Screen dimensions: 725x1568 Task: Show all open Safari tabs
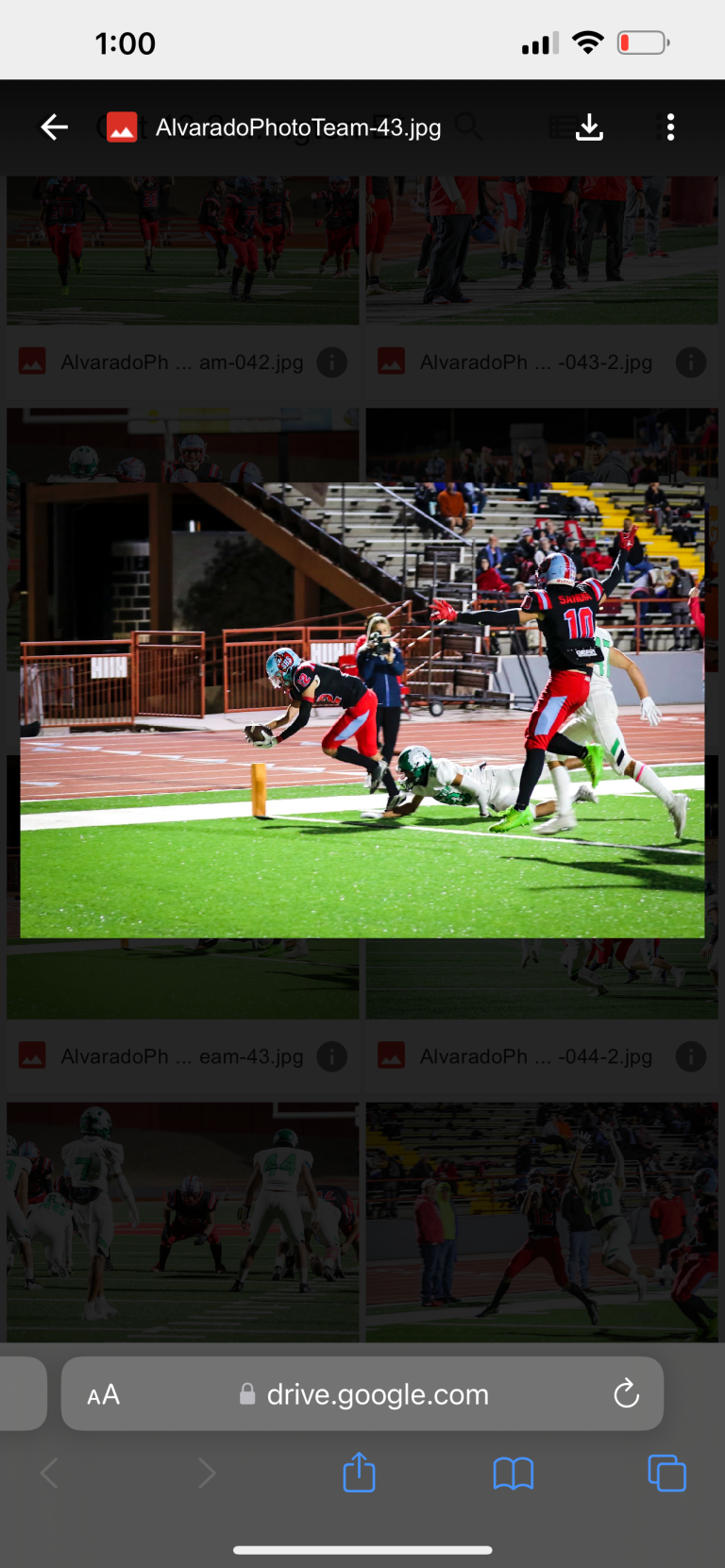[x=666, y=1473]
